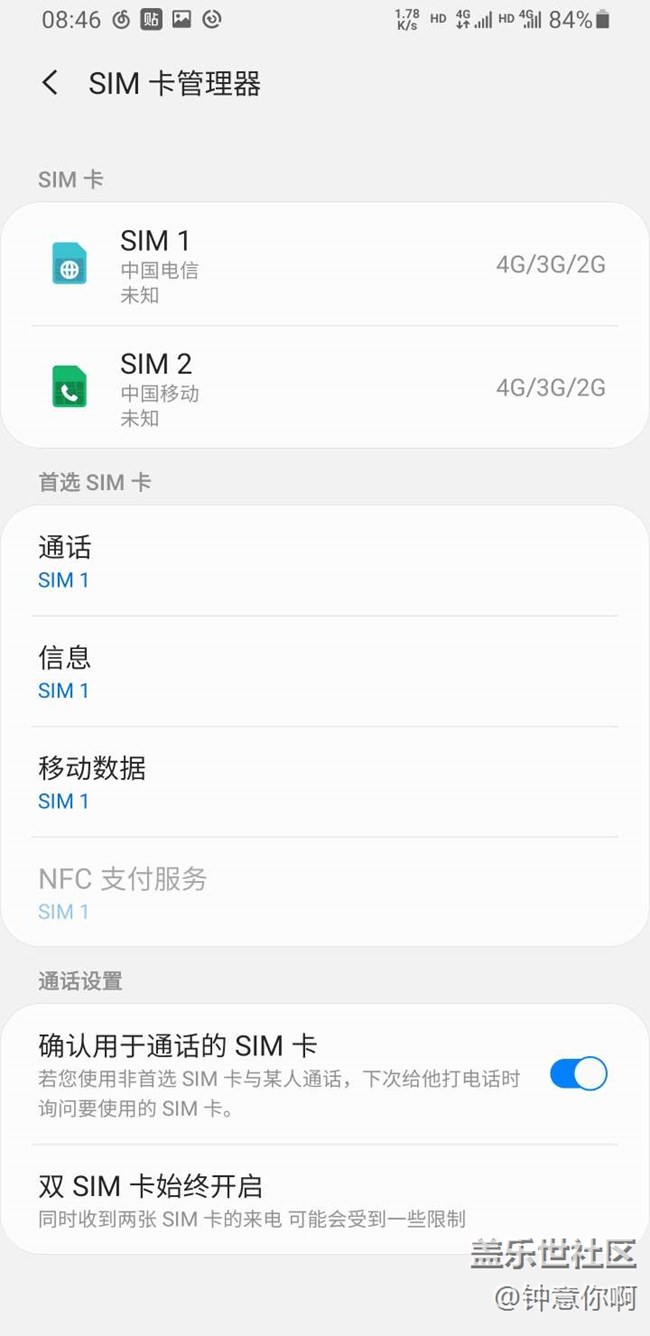
Task: Open 双 SIM 卡始终开启 option
Action: 324,1200
